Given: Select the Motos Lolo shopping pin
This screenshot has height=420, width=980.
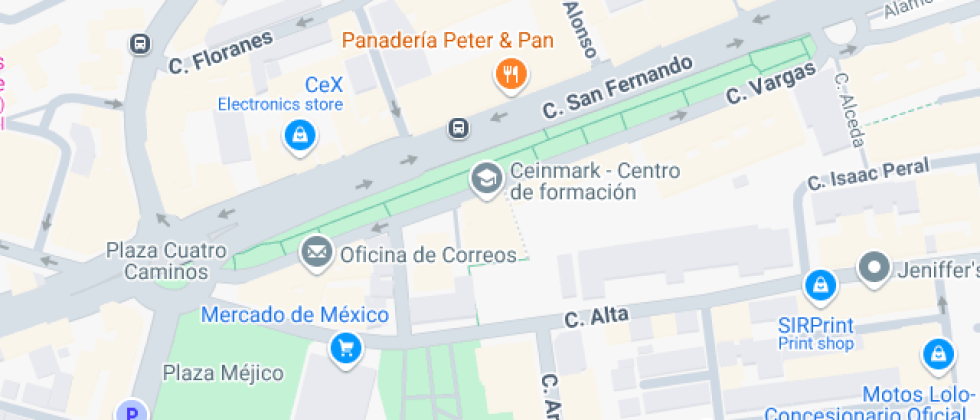Looking at the screenshot, I should (938, 353).
